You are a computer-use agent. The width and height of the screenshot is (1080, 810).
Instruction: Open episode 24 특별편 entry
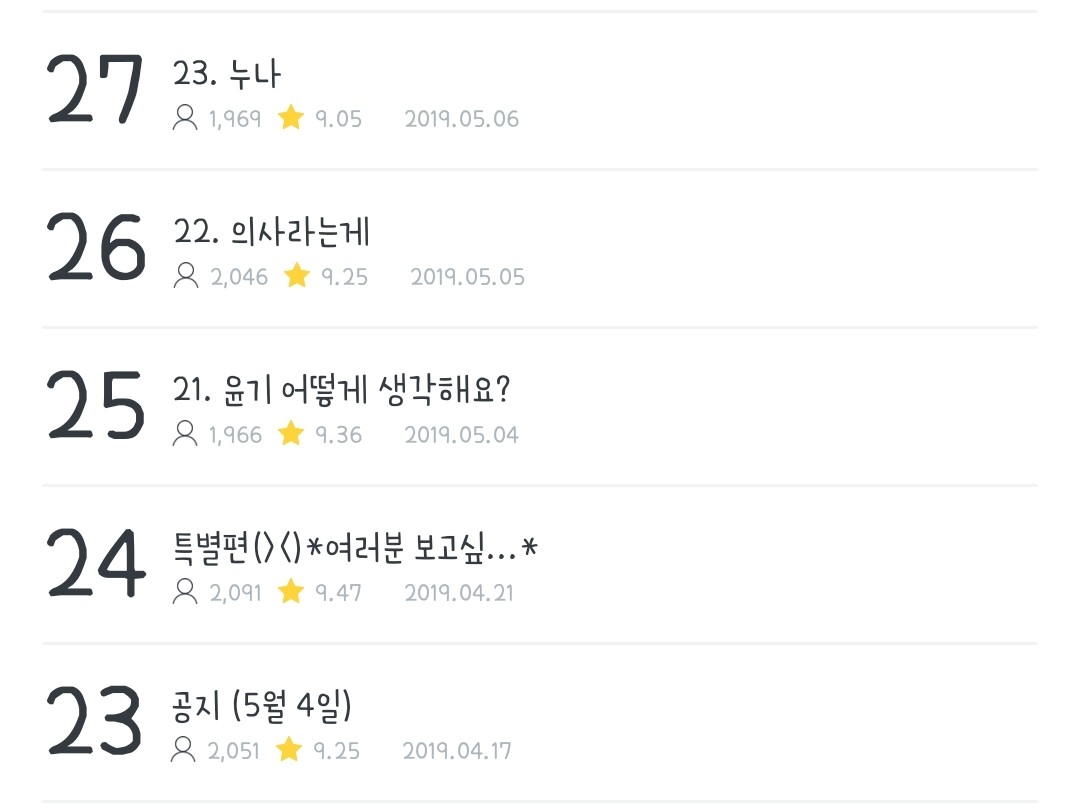point(539,565)
